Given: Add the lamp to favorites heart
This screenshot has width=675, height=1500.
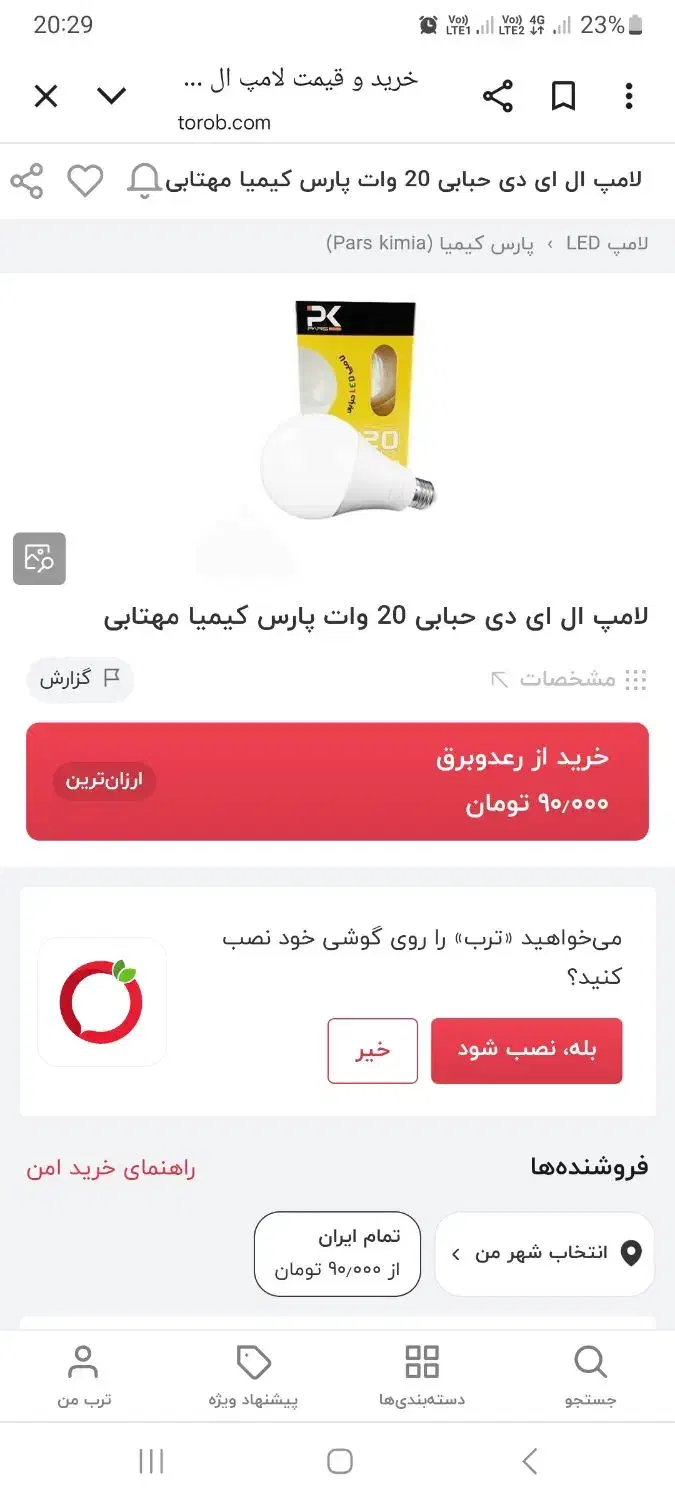Looking at the screenshot, I should pyautogui.click(x=85, y=181).
